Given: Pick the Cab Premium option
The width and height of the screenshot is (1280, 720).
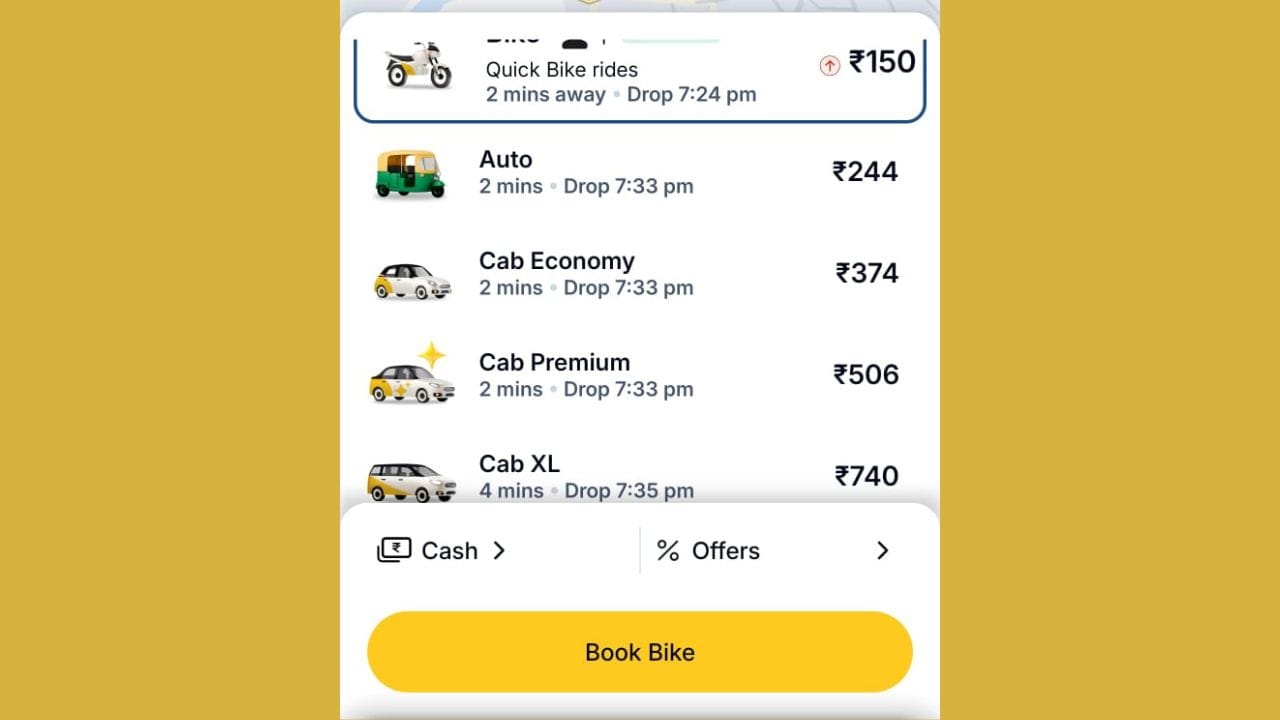Looking at the screenshot, I should [640, 375].
